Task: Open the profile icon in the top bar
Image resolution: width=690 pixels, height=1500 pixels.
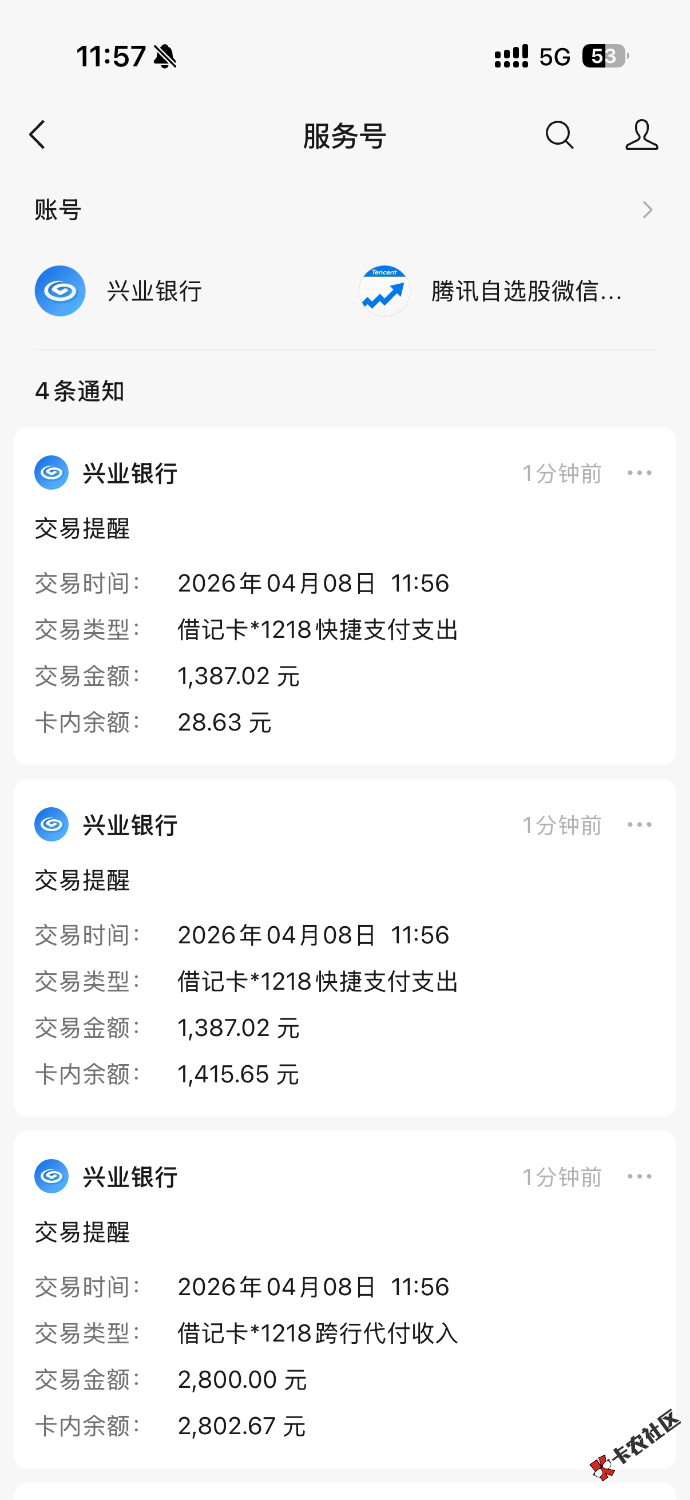Action: [x=641, y=135]
